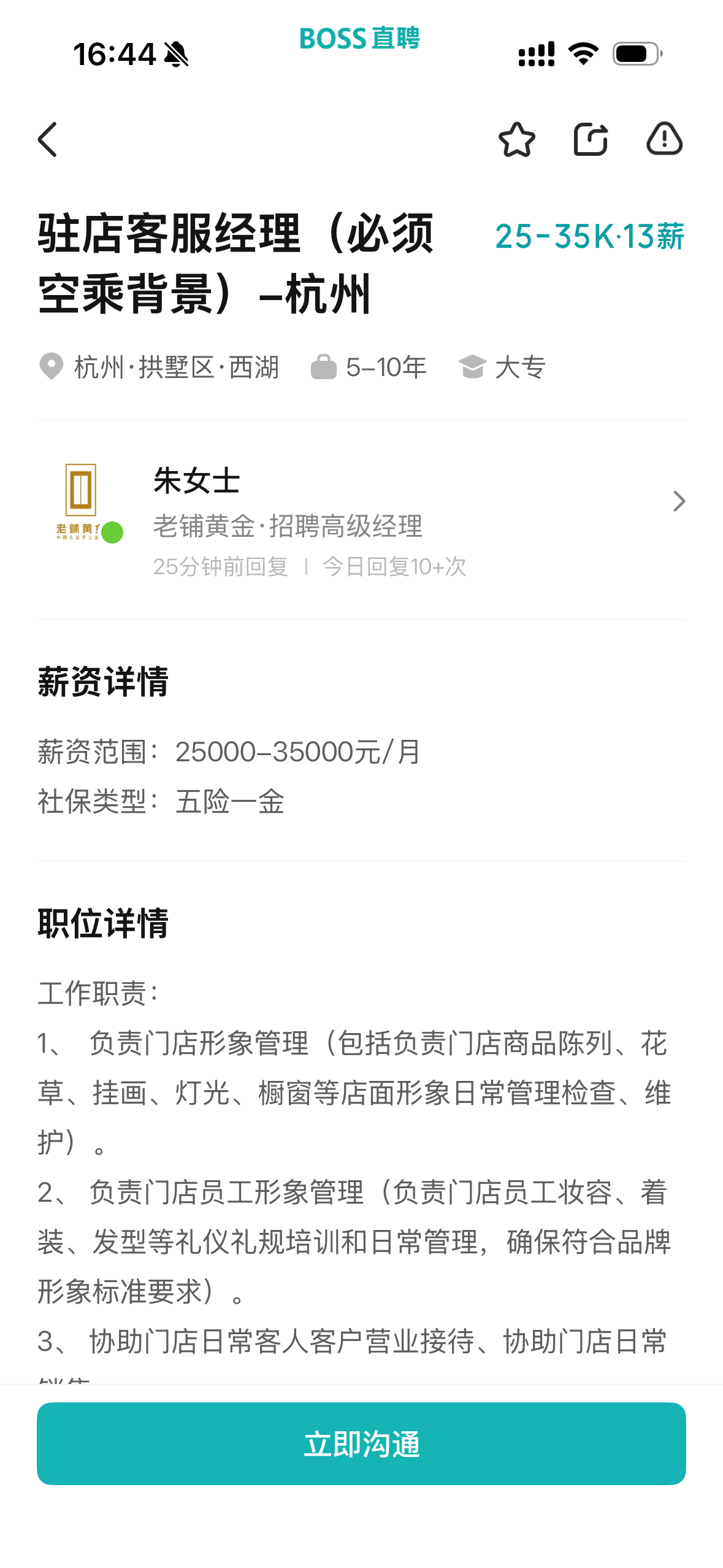Report this job via the warning icon
This screenshot has width=723, height=1568.
[x=664, y=139]
